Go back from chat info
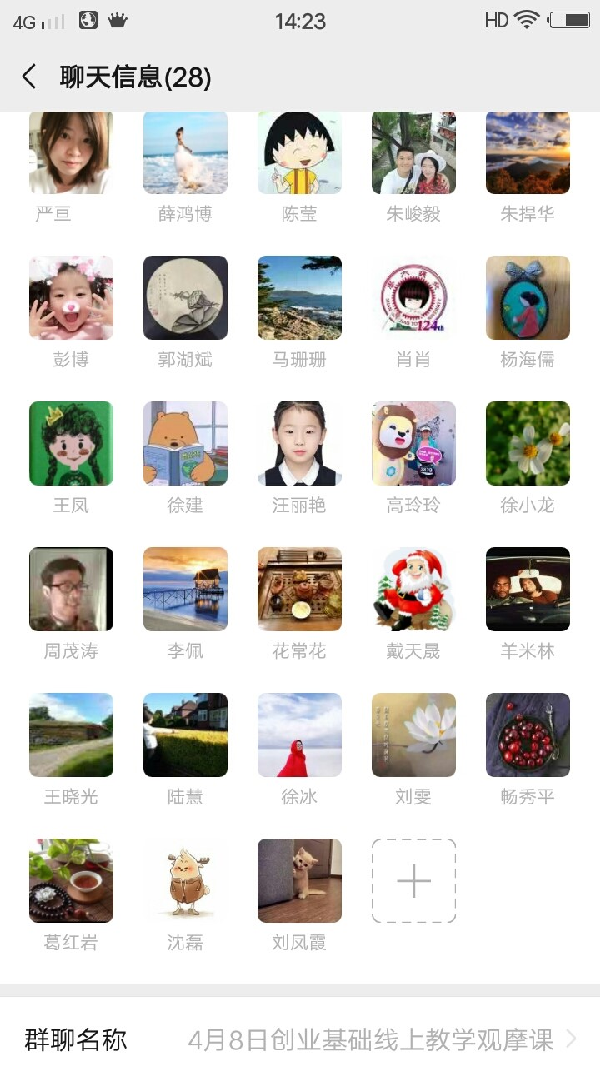The width and height of the screenshot is (600, 1066). click(29, 76)
